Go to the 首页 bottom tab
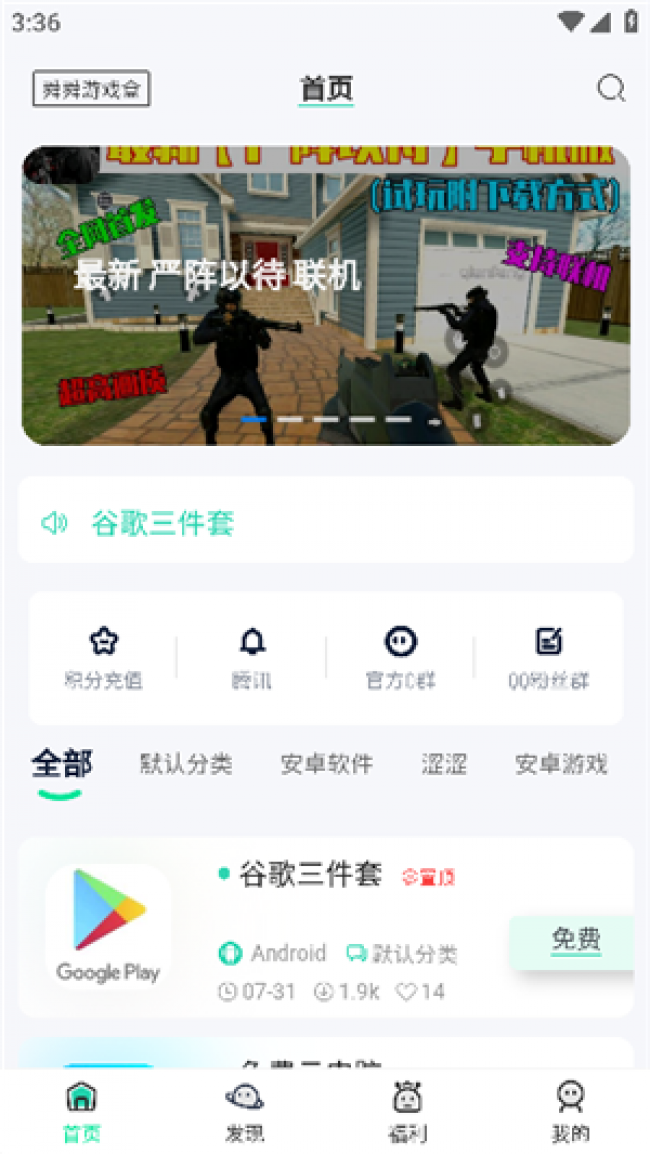650x1154 pixels. [x=81, y=1110]
